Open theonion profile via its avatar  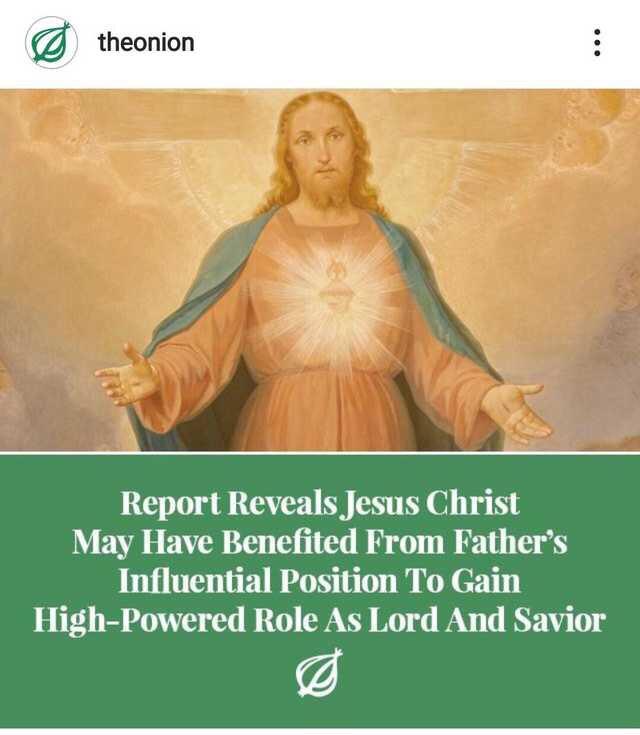pos(51,43)
